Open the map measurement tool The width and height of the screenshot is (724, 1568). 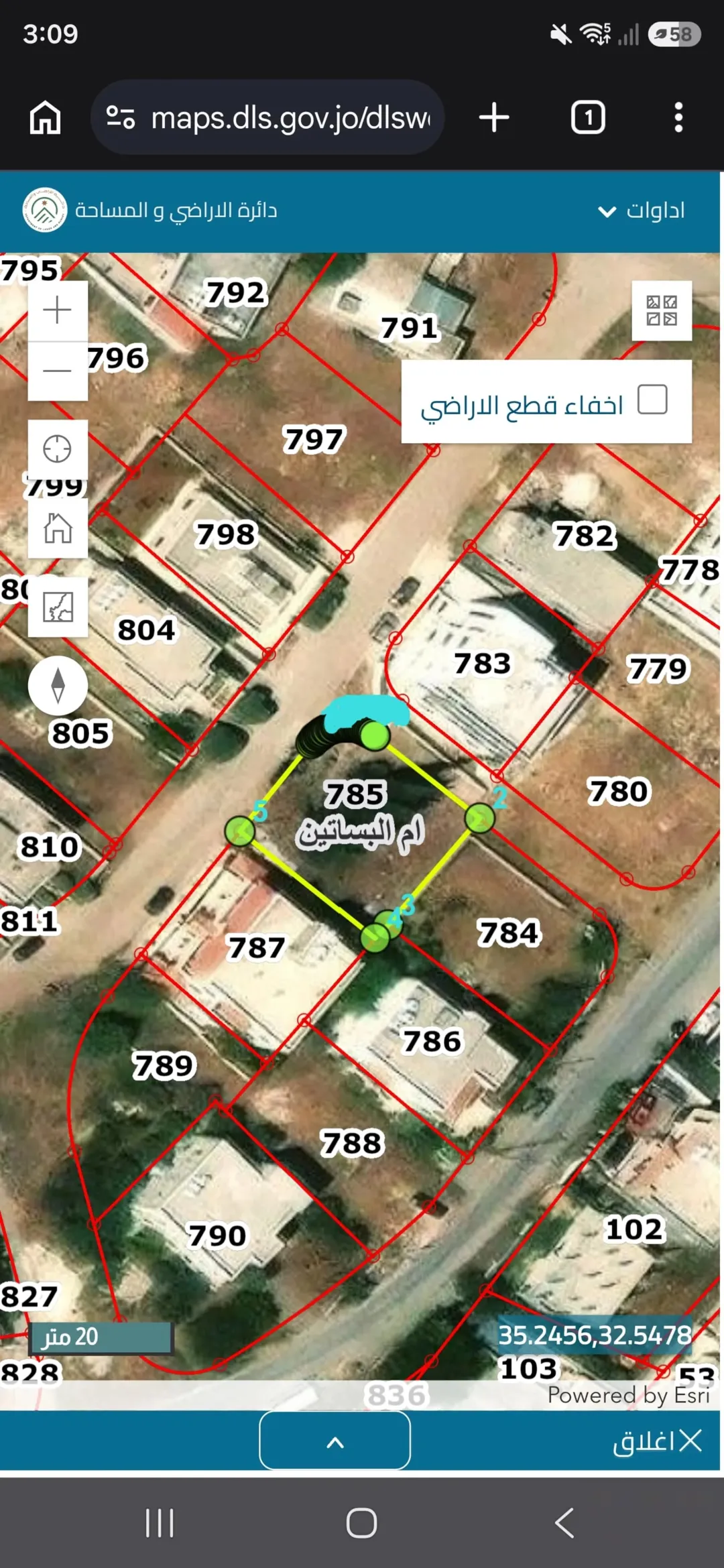coord(58,607)
